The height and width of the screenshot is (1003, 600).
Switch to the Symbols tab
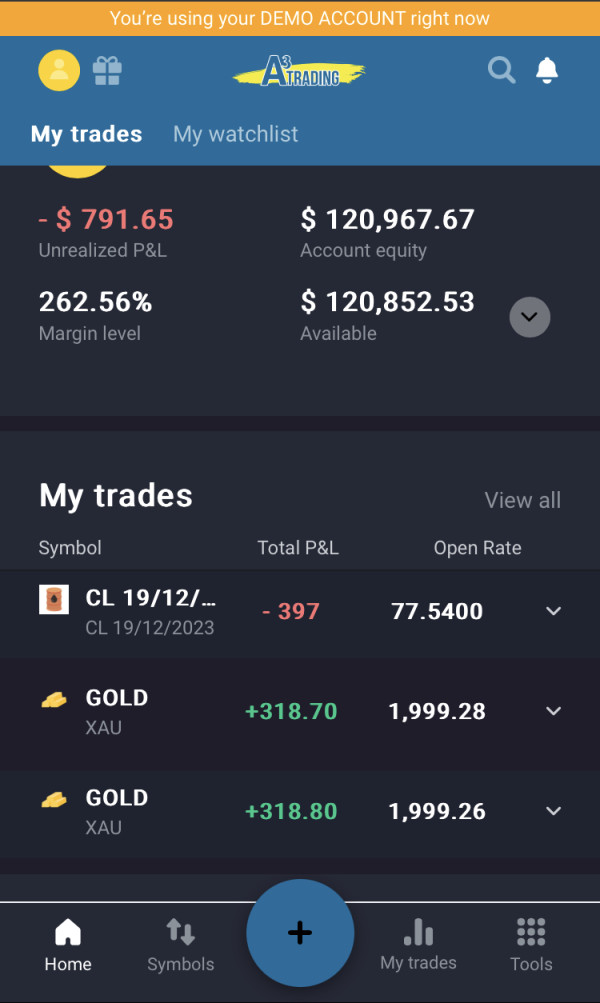(x=180, y=945)
